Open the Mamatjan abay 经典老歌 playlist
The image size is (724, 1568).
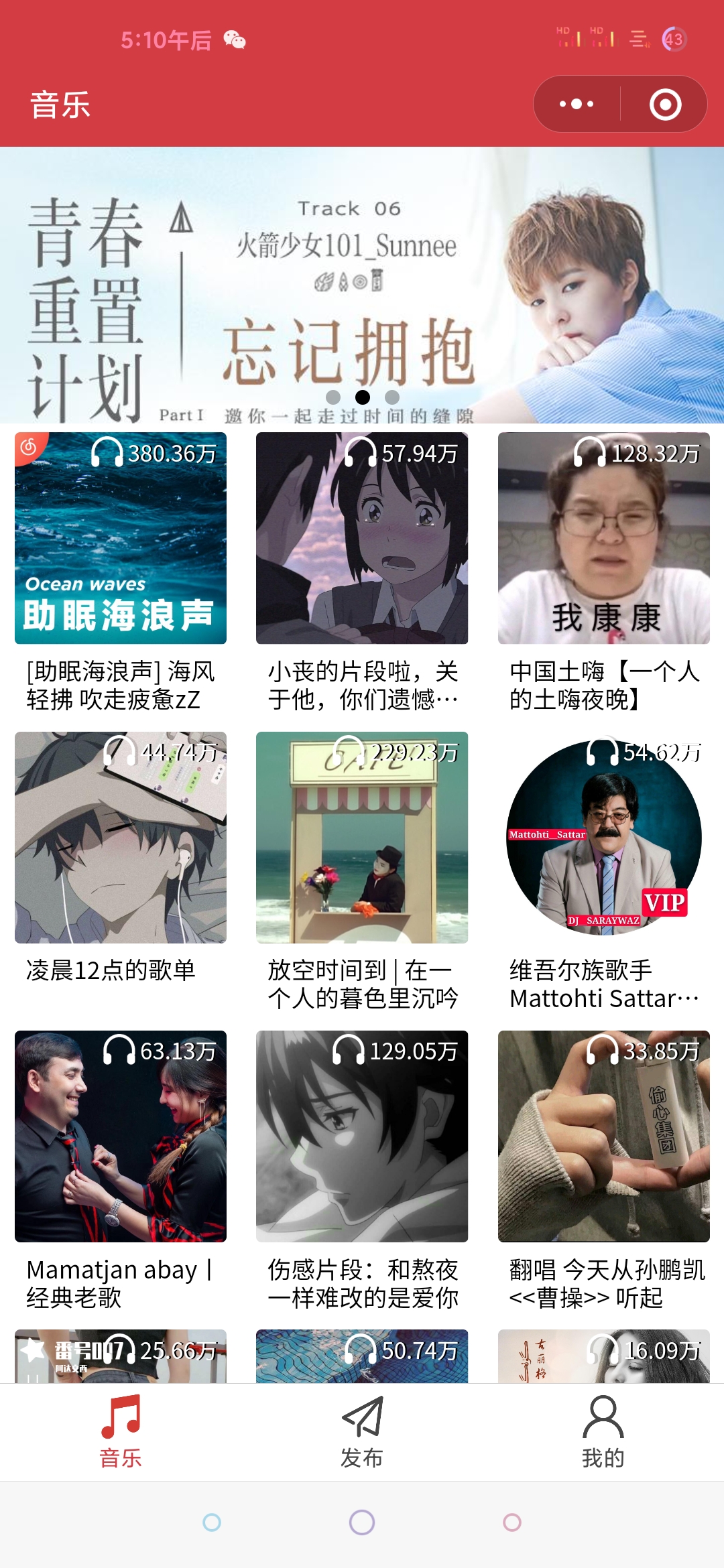(x=121, y=1136)
